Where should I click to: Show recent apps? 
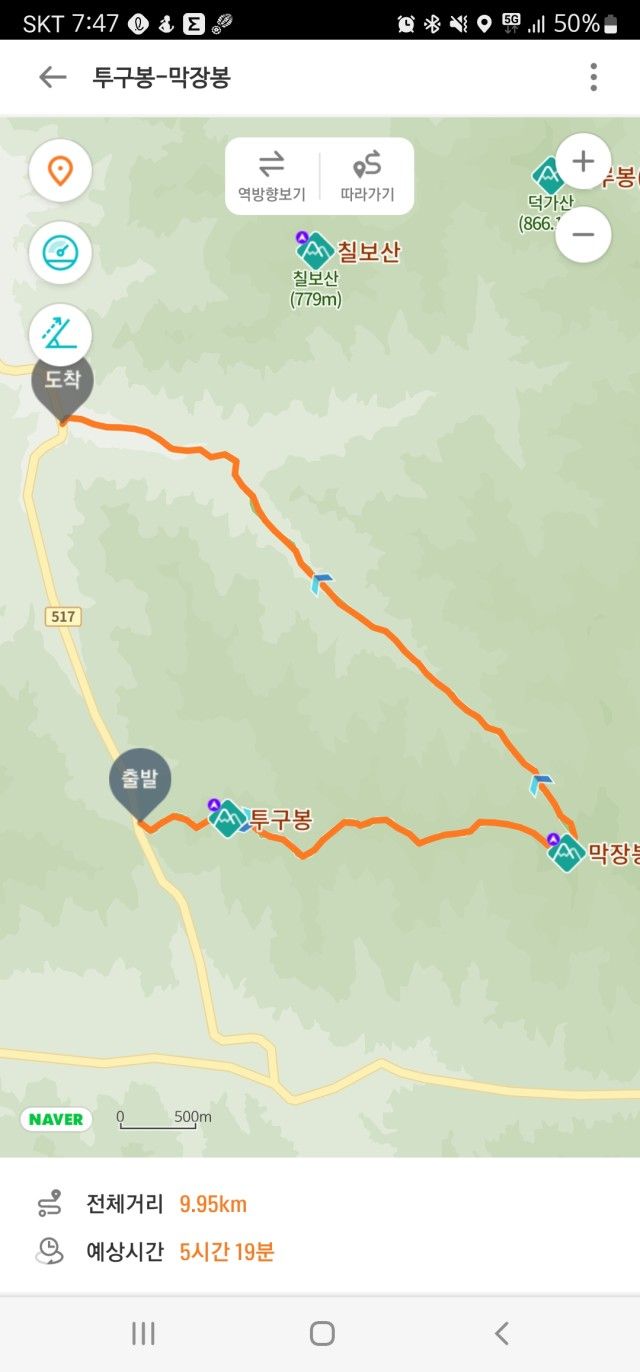(x=143, y=1333)
